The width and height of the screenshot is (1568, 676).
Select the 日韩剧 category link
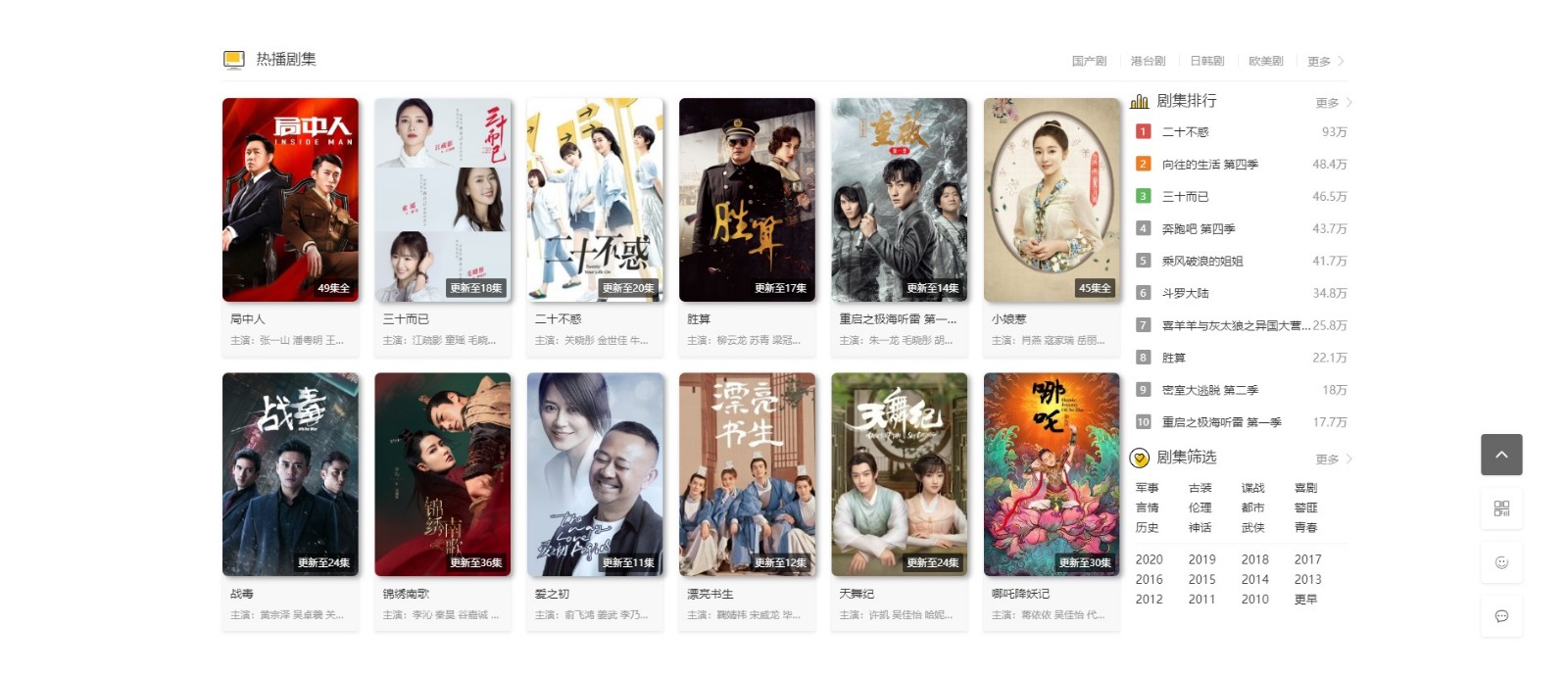[1206, 61]
